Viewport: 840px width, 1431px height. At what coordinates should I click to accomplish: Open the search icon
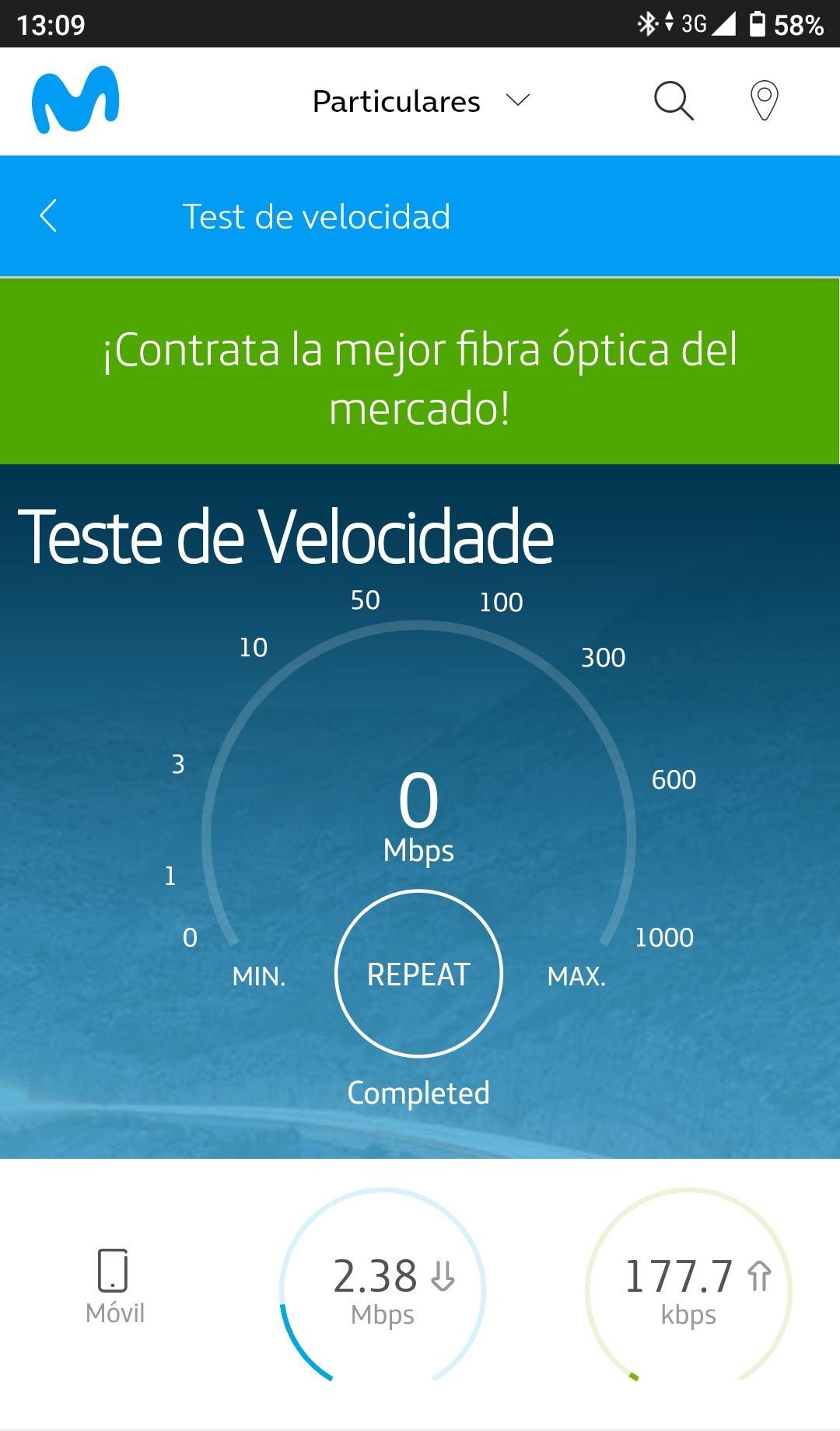pyautogui.click(x=672, y=100)
